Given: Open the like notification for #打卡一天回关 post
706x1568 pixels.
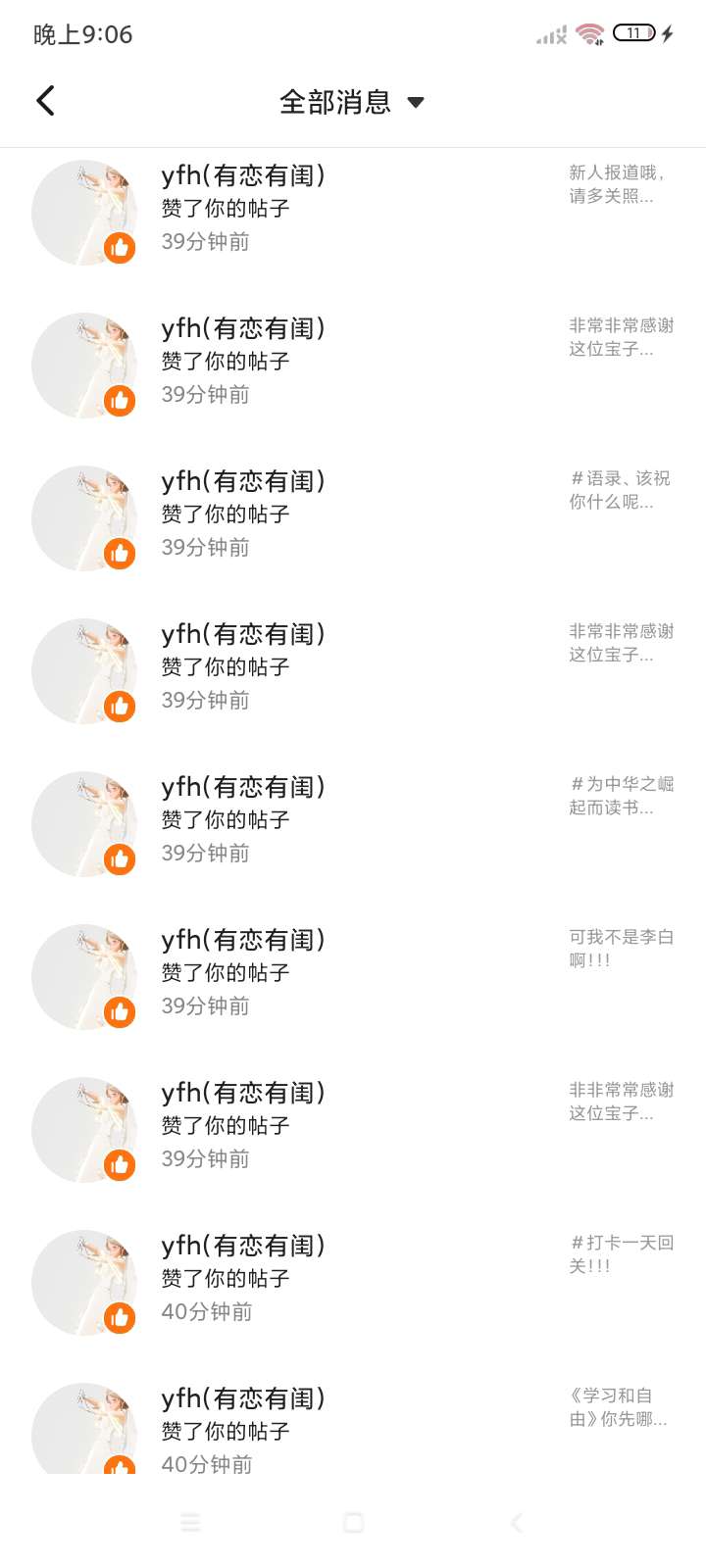Looking at the screenshot, I should pyautogui.click(x=353, y=1280).
